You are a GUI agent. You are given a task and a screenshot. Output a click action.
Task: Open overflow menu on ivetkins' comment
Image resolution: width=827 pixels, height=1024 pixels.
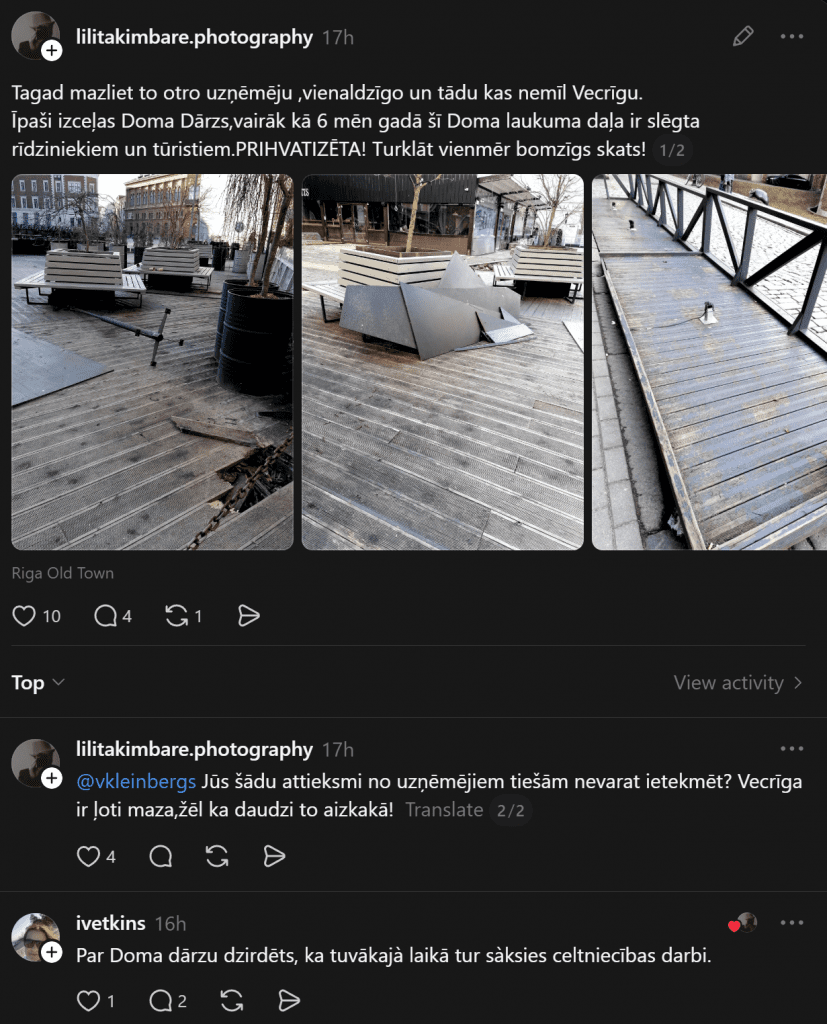click(x=791, y=923)
